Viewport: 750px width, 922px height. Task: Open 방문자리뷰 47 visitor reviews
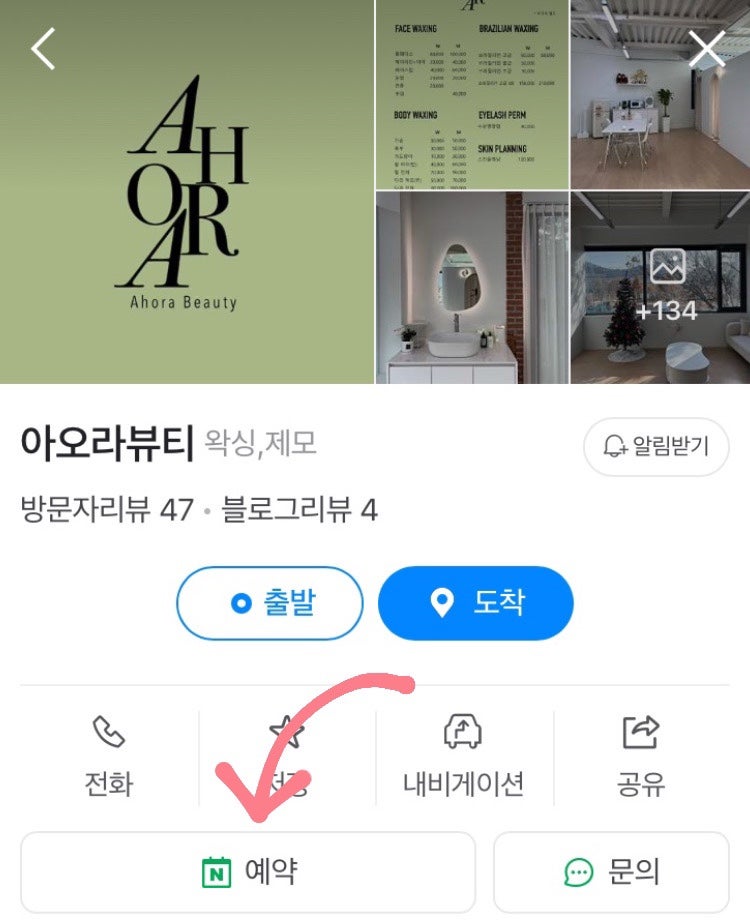click(107, 510)
